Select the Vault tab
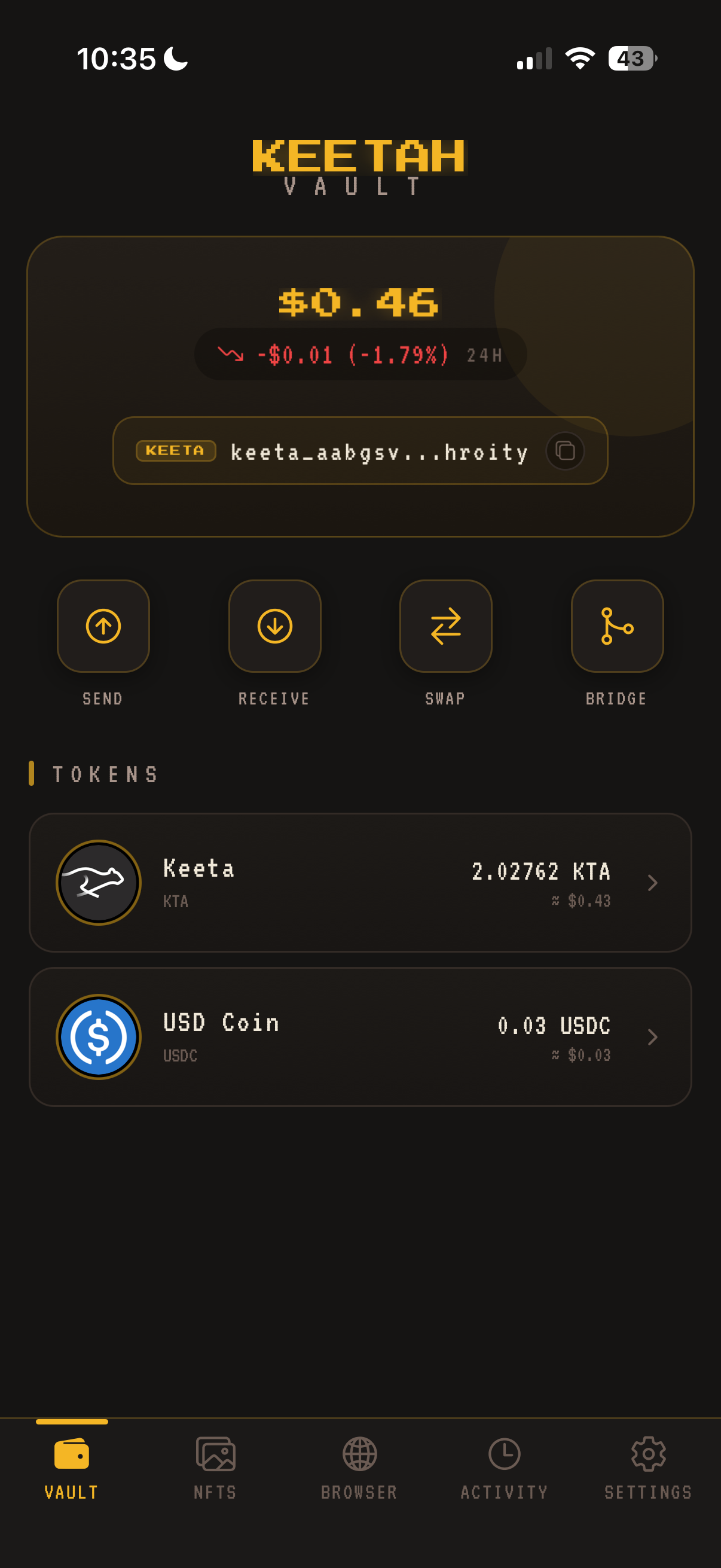 tap(71, 1454)
